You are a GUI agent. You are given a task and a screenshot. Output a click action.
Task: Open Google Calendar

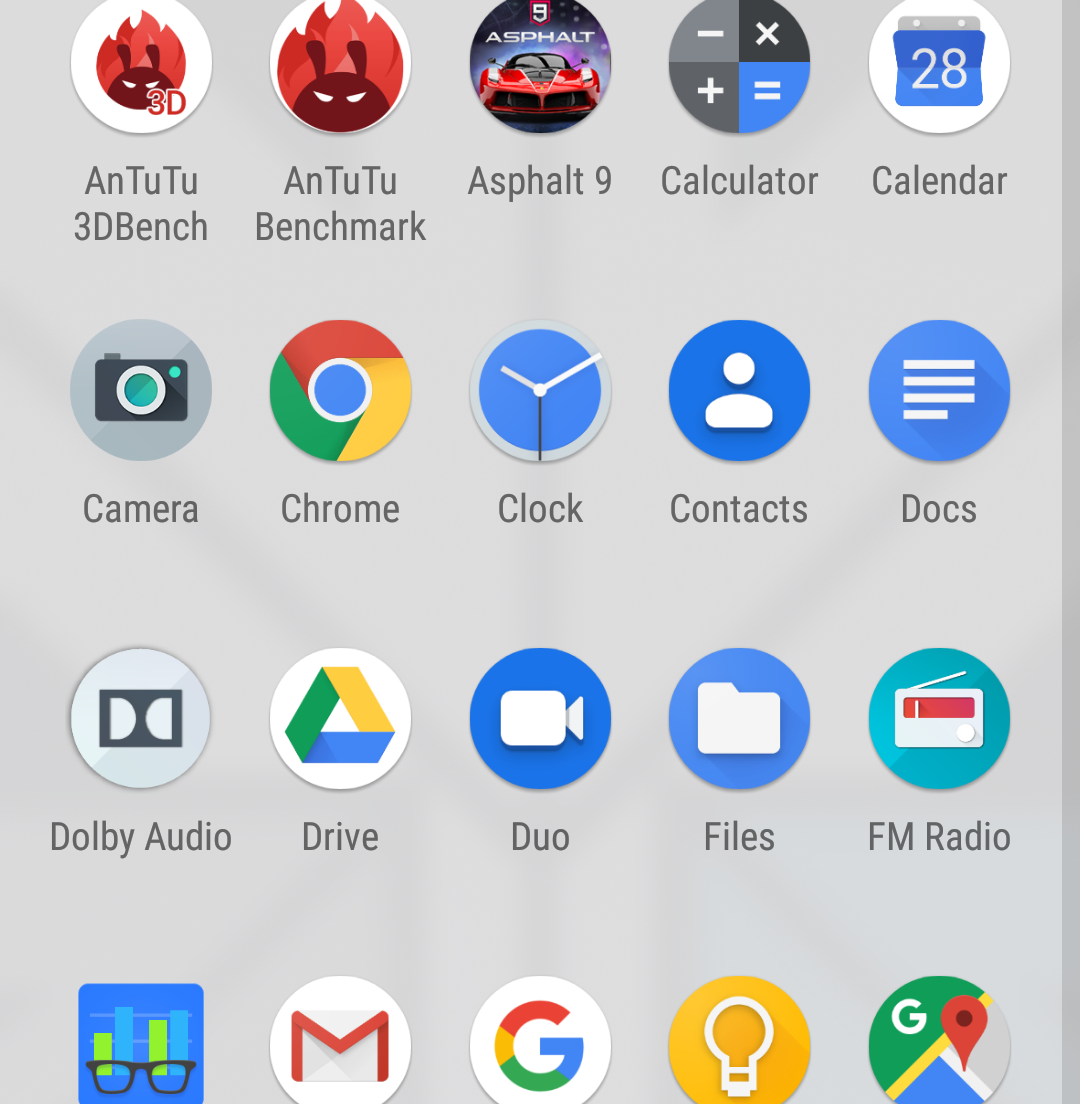click(939, 65)
